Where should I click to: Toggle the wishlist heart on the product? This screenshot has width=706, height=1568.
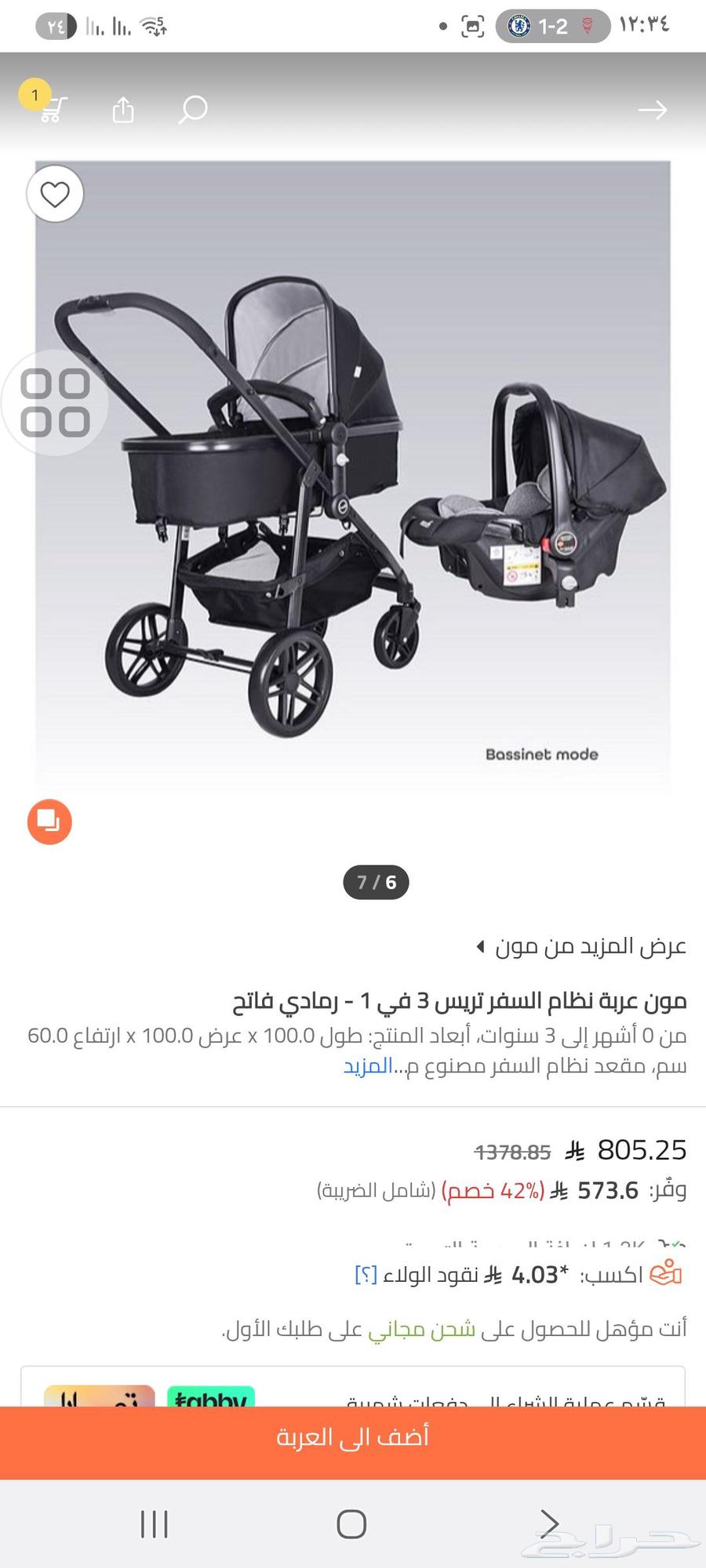pyautogui.click(x=55, y=194)
